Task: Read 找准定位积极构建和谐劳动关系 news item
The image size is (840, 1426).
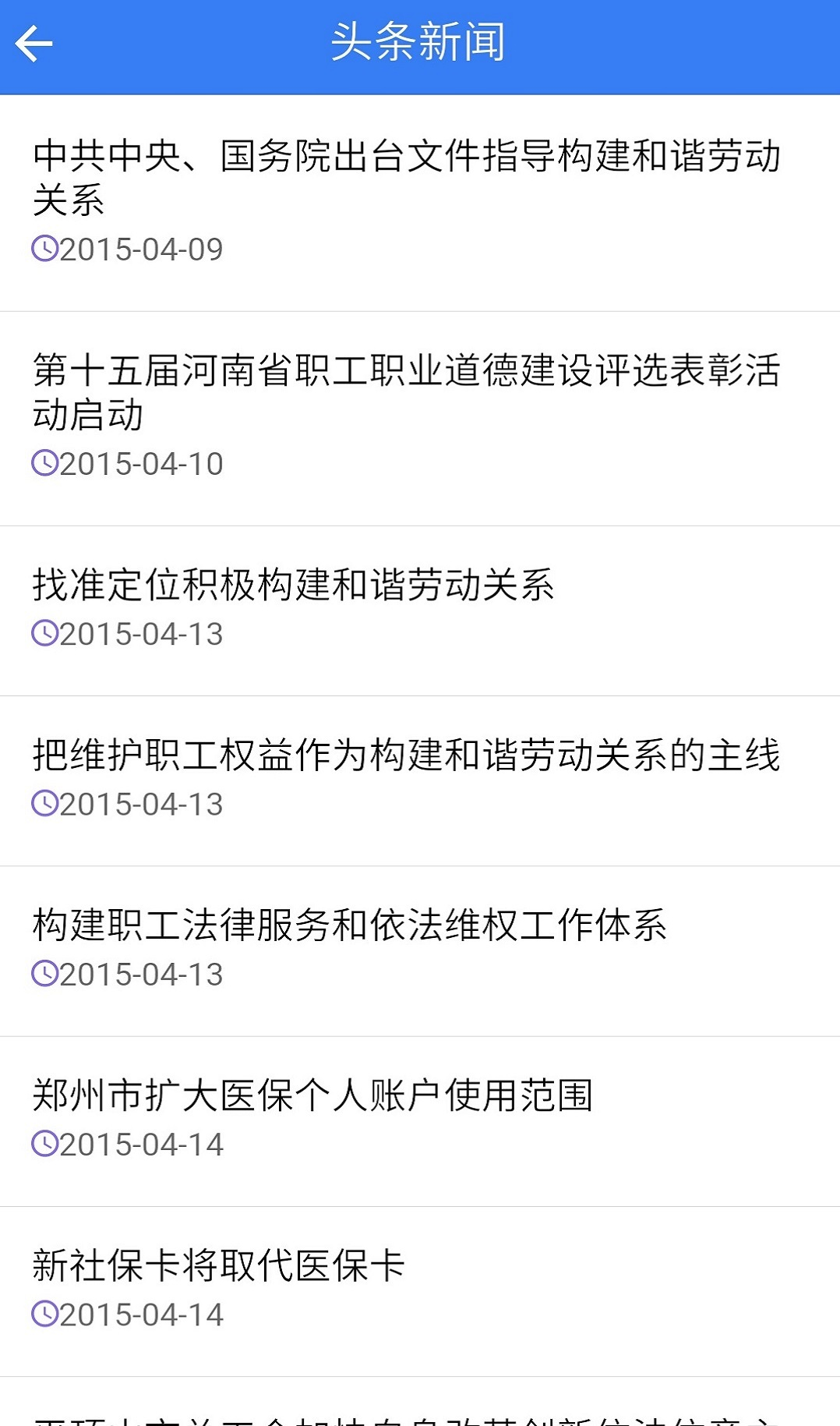Action: [x=294, y=586]
